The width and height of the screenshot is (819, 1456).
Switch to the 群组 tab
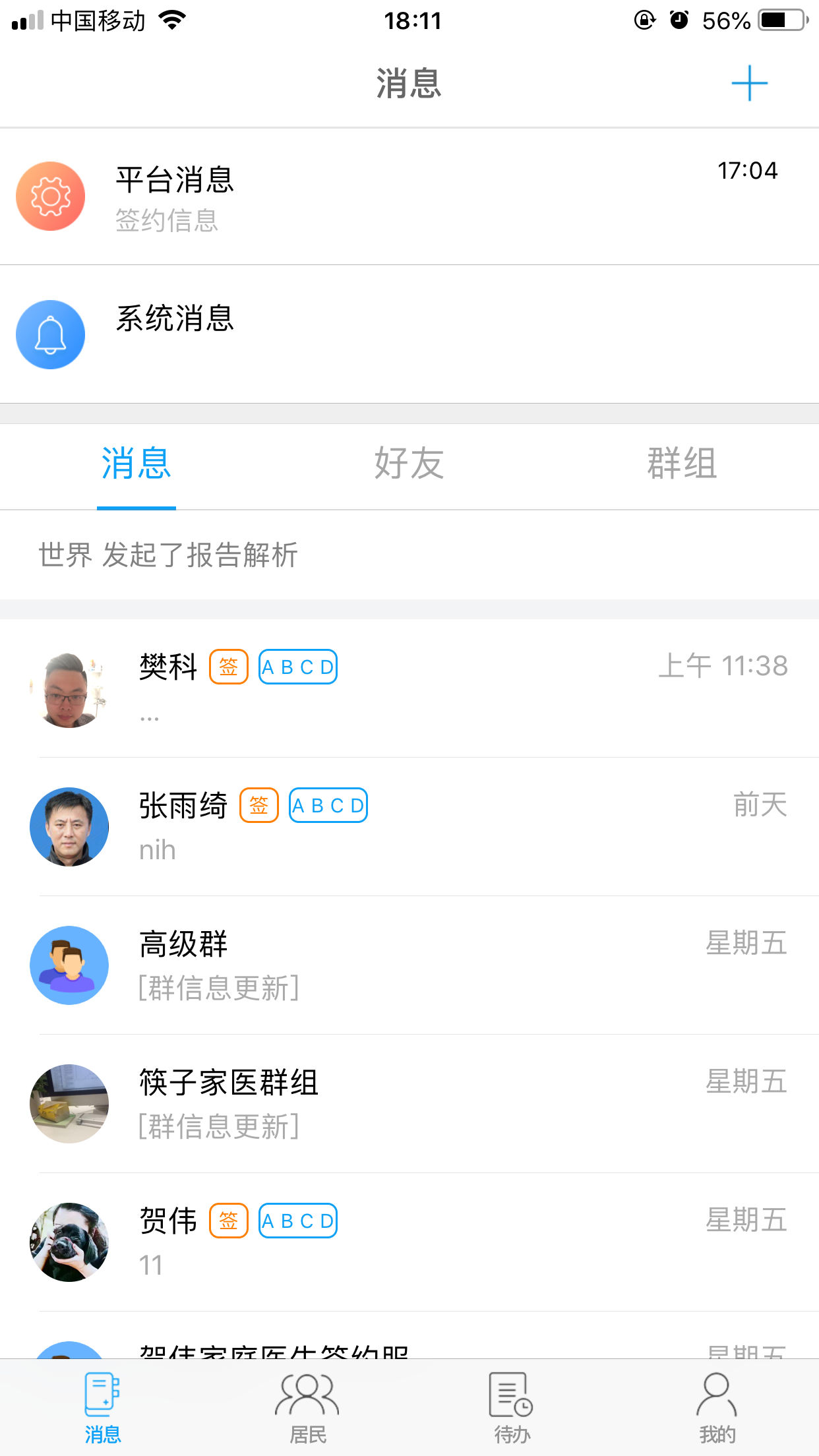[x=681, y=464]
